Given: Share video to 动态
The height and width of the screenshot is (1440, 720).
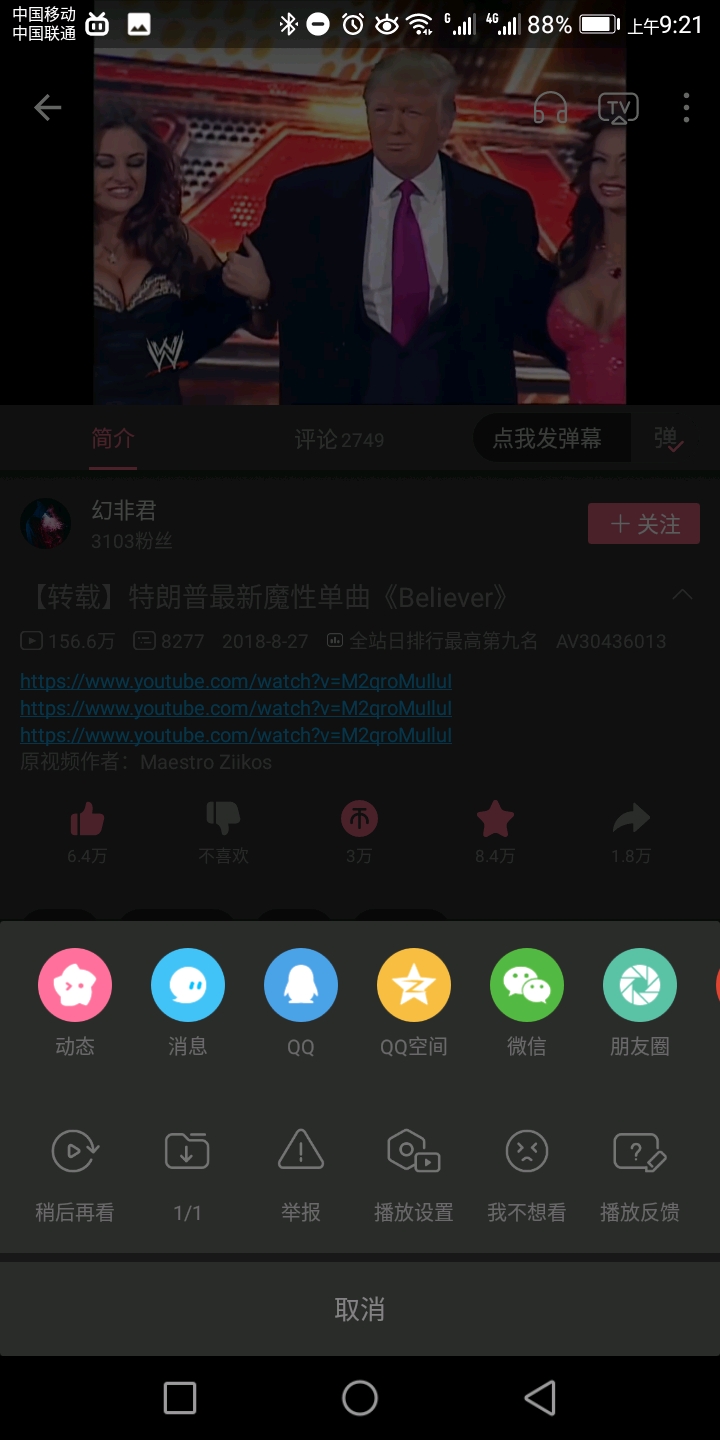Looking at the screenshot, I should pos(75,986).
